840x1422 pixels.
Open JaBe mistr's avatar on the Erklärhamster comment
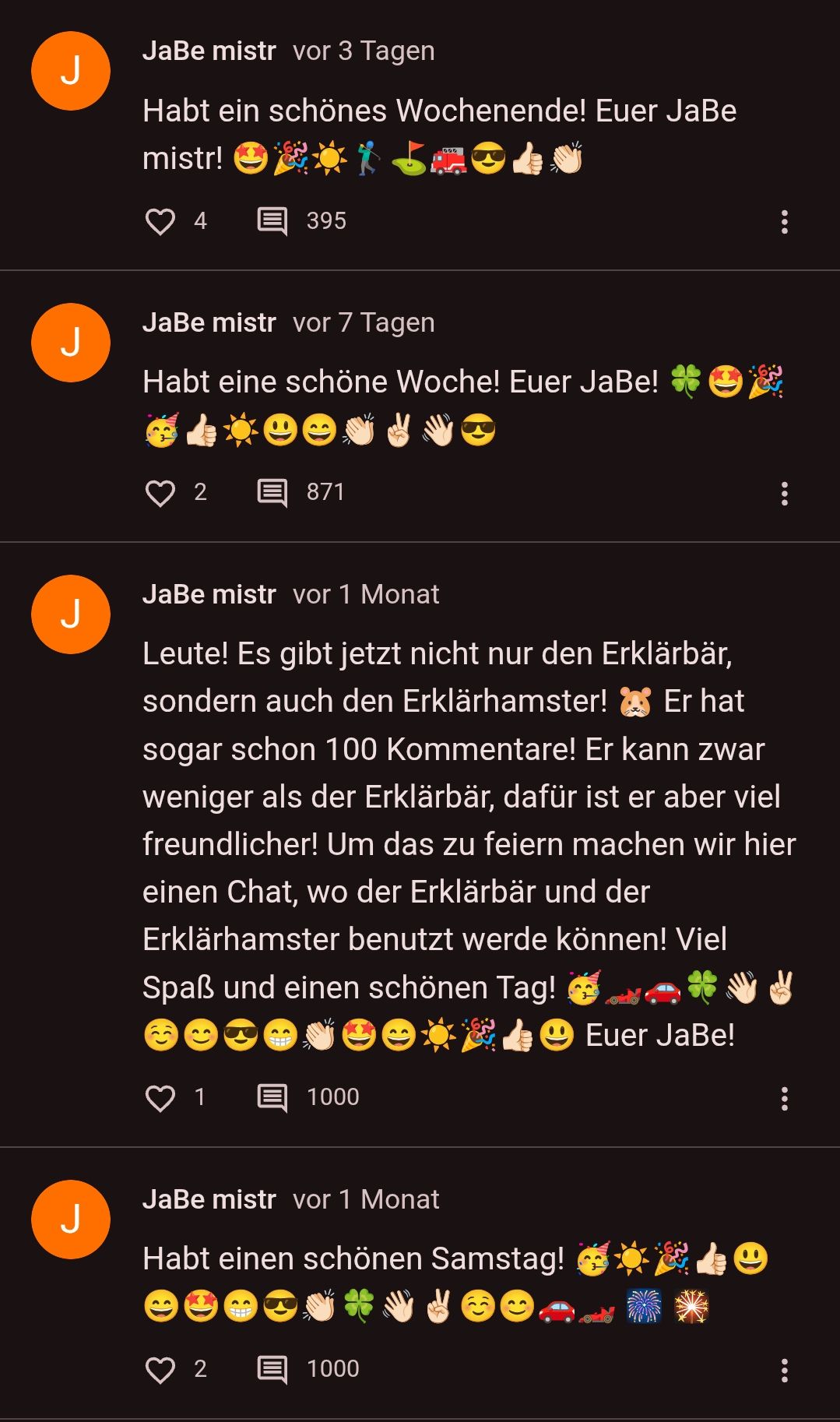coord(71,614)
